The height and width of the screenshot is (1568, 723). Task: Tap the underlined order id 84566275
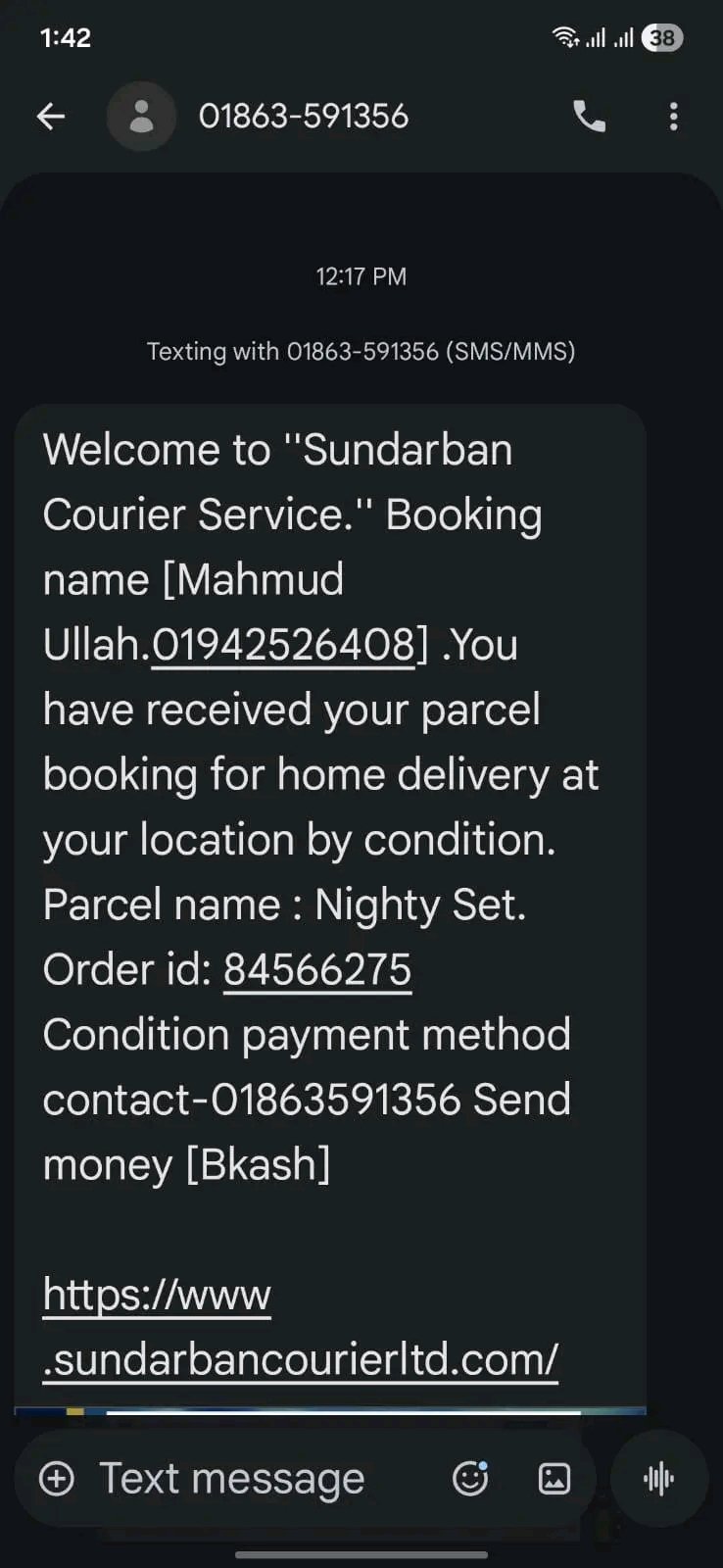[x=316, y=970]
